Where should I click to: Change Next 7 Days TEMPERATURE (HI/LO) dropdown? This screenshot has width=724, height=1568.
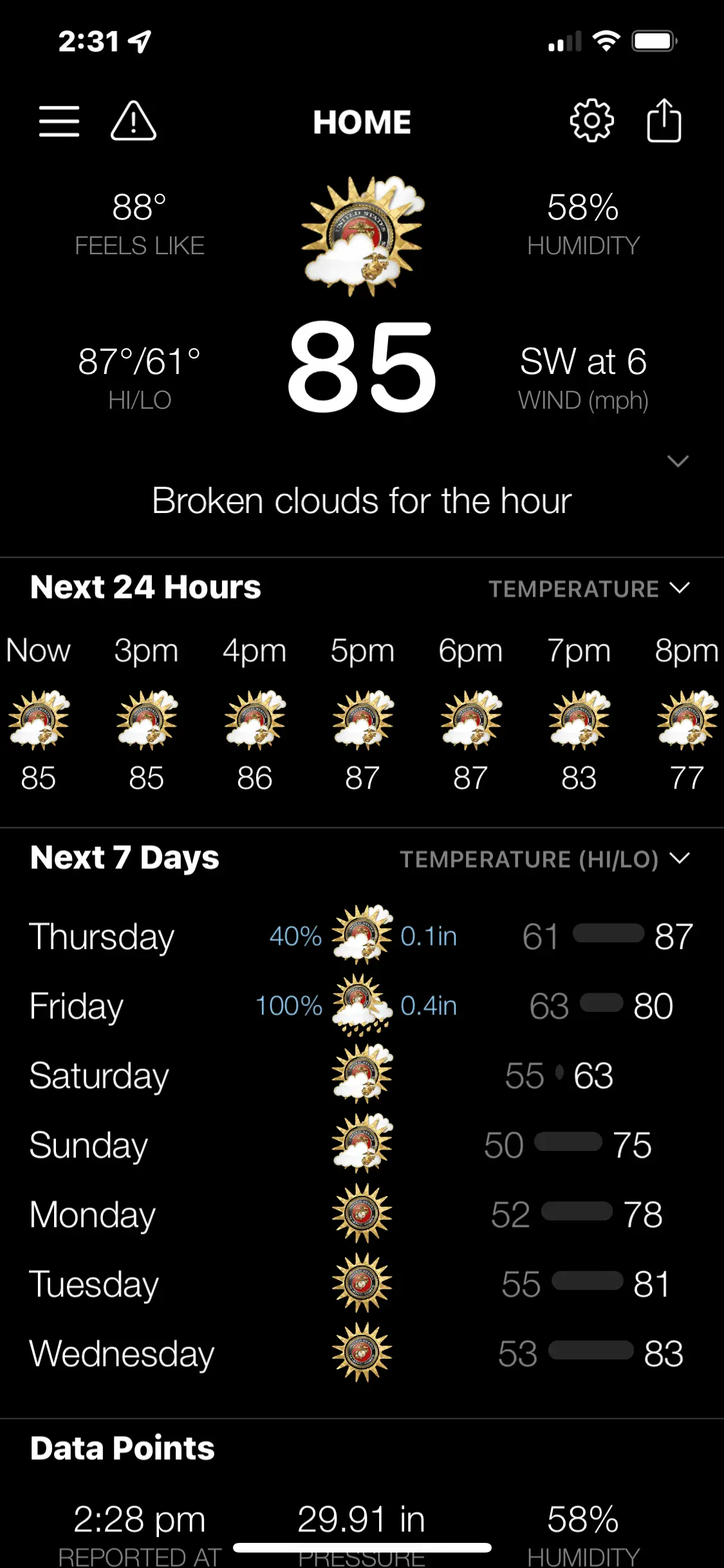coord(544,859)
